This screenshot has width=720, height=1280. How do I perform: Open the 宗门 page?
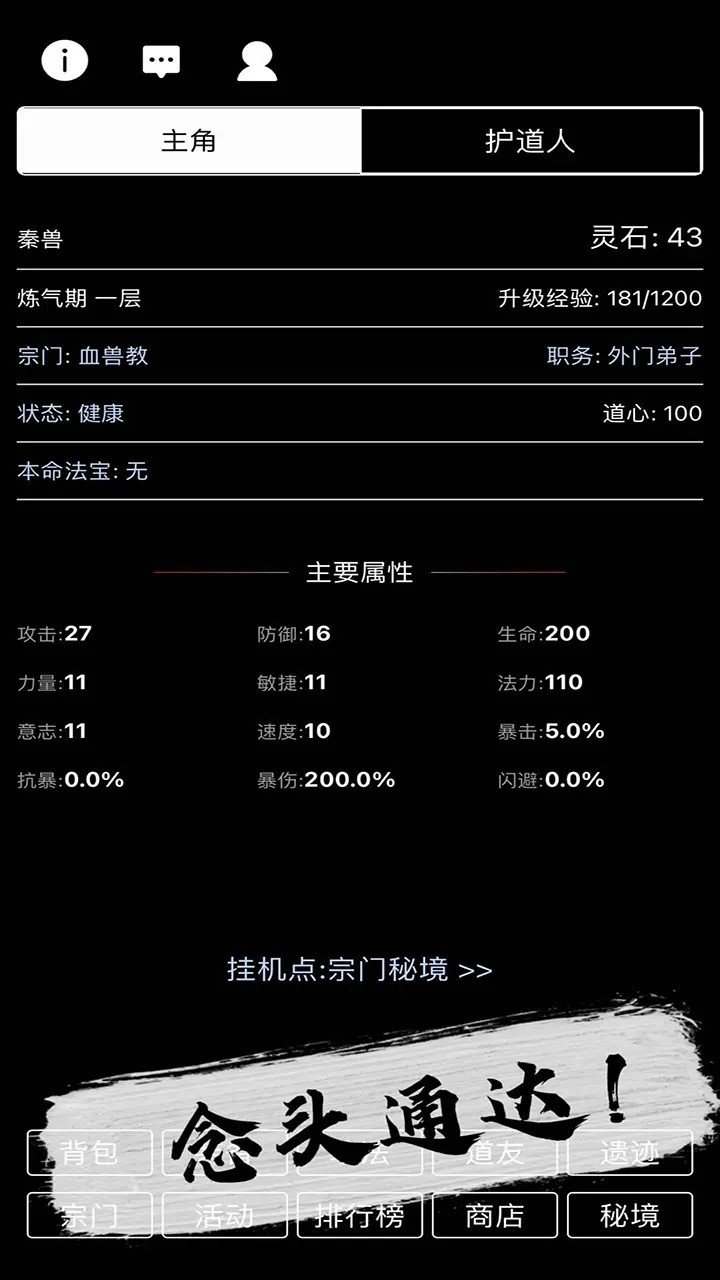pos(90,1215)
